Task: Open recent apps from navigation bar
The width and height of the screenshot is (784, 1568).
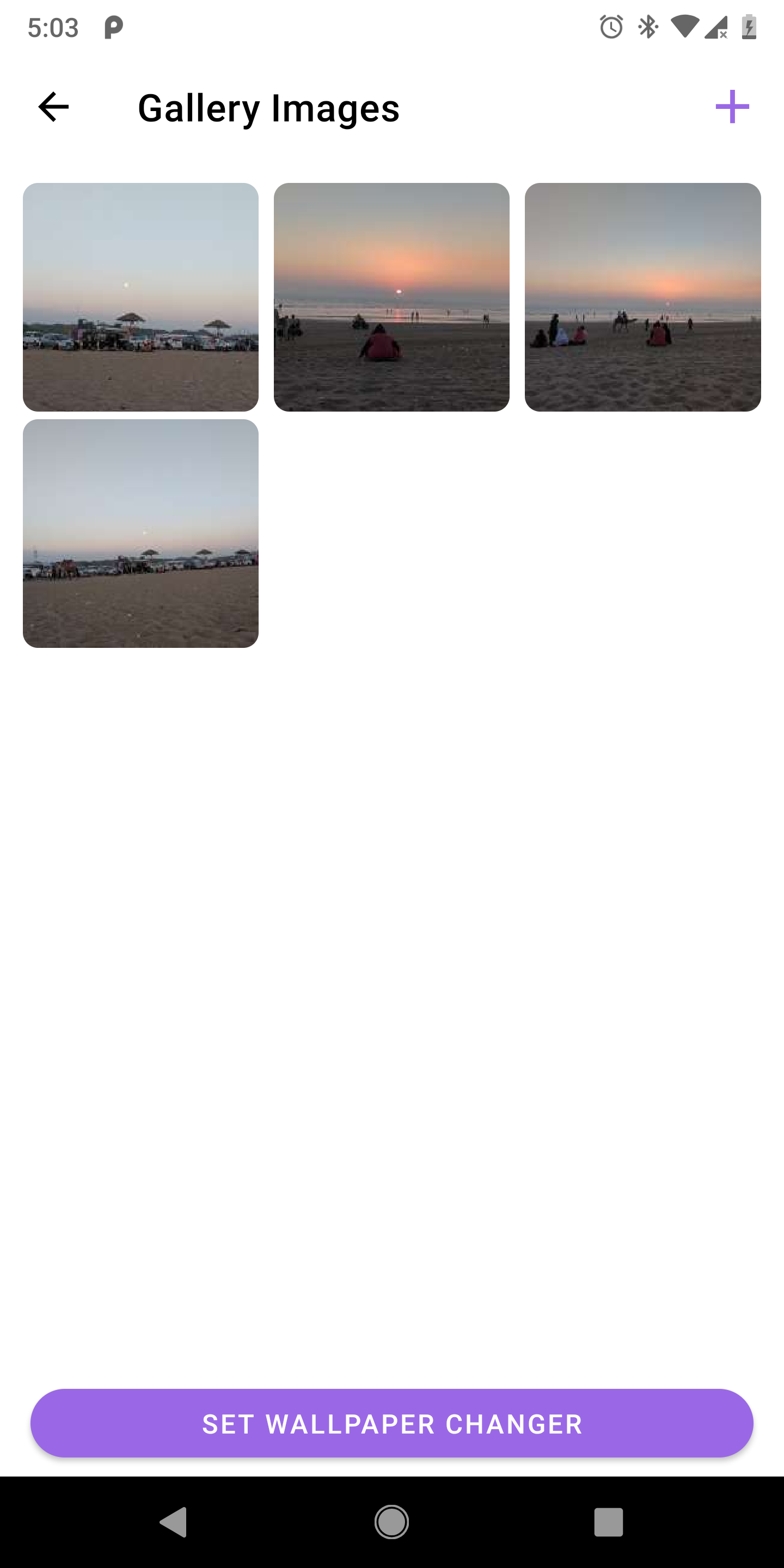Action: 608,1522
